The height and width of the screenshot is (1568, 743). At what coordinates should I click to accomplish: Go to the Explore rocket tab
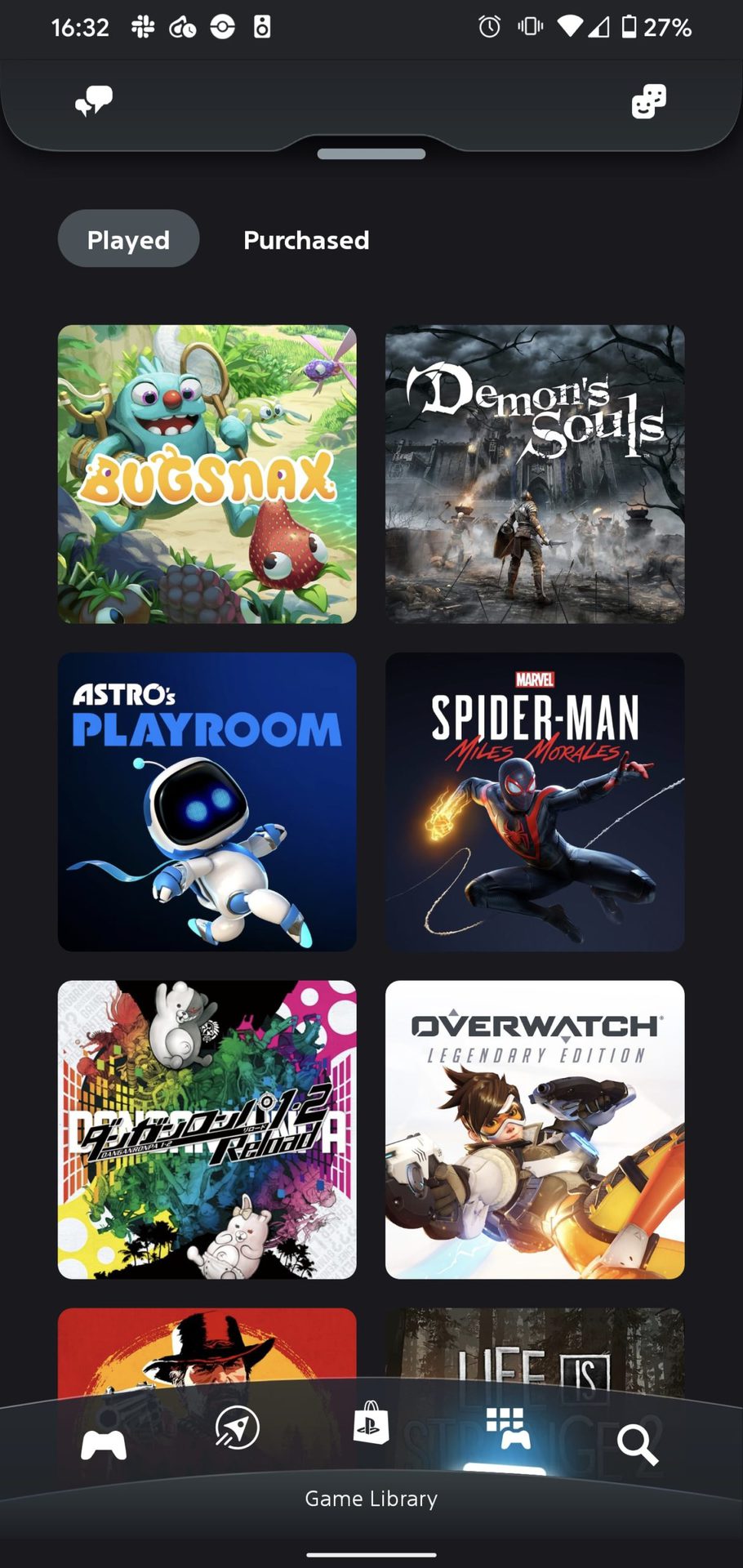click(x=237, y=1429)
